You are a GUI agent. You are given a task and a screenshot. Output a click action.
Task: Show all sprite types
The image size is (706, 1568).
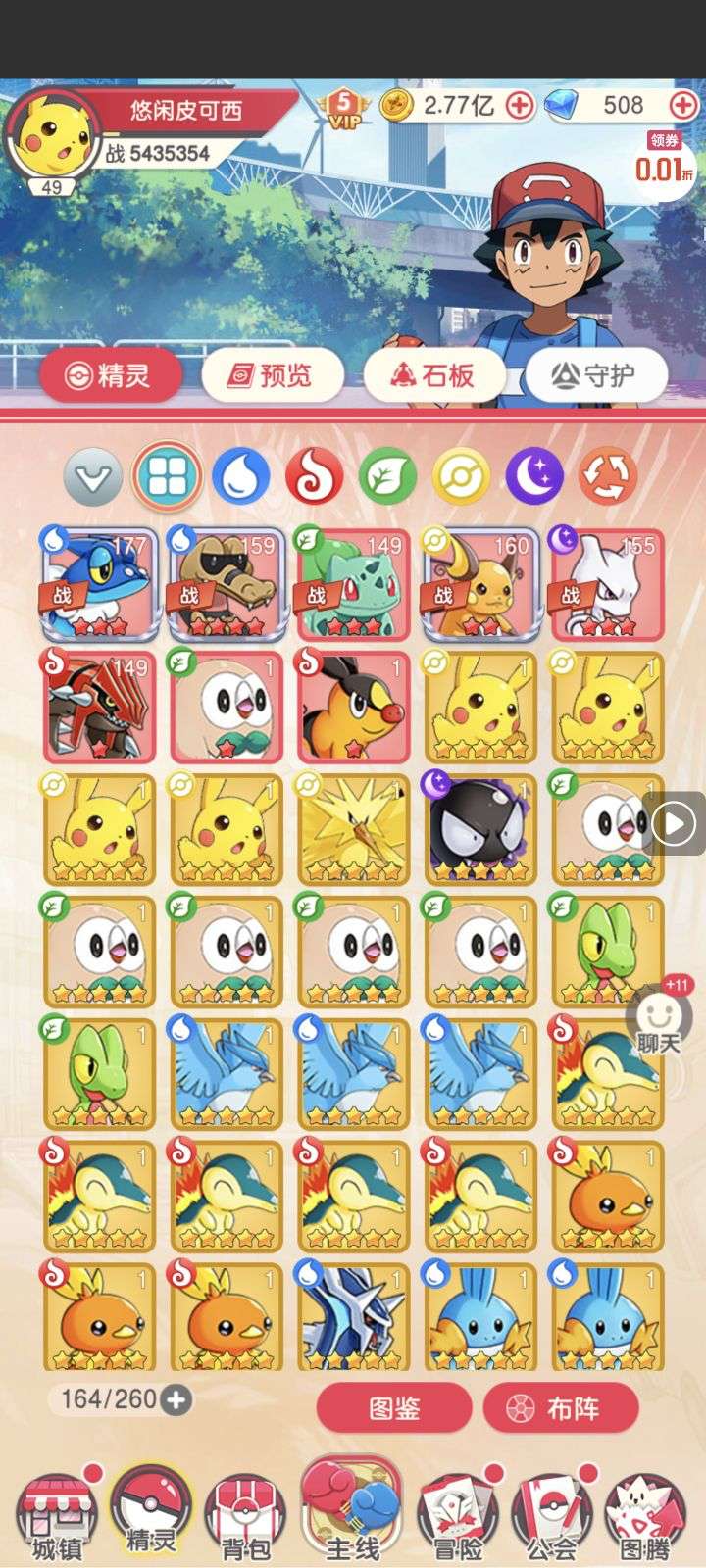click(167, 477)
